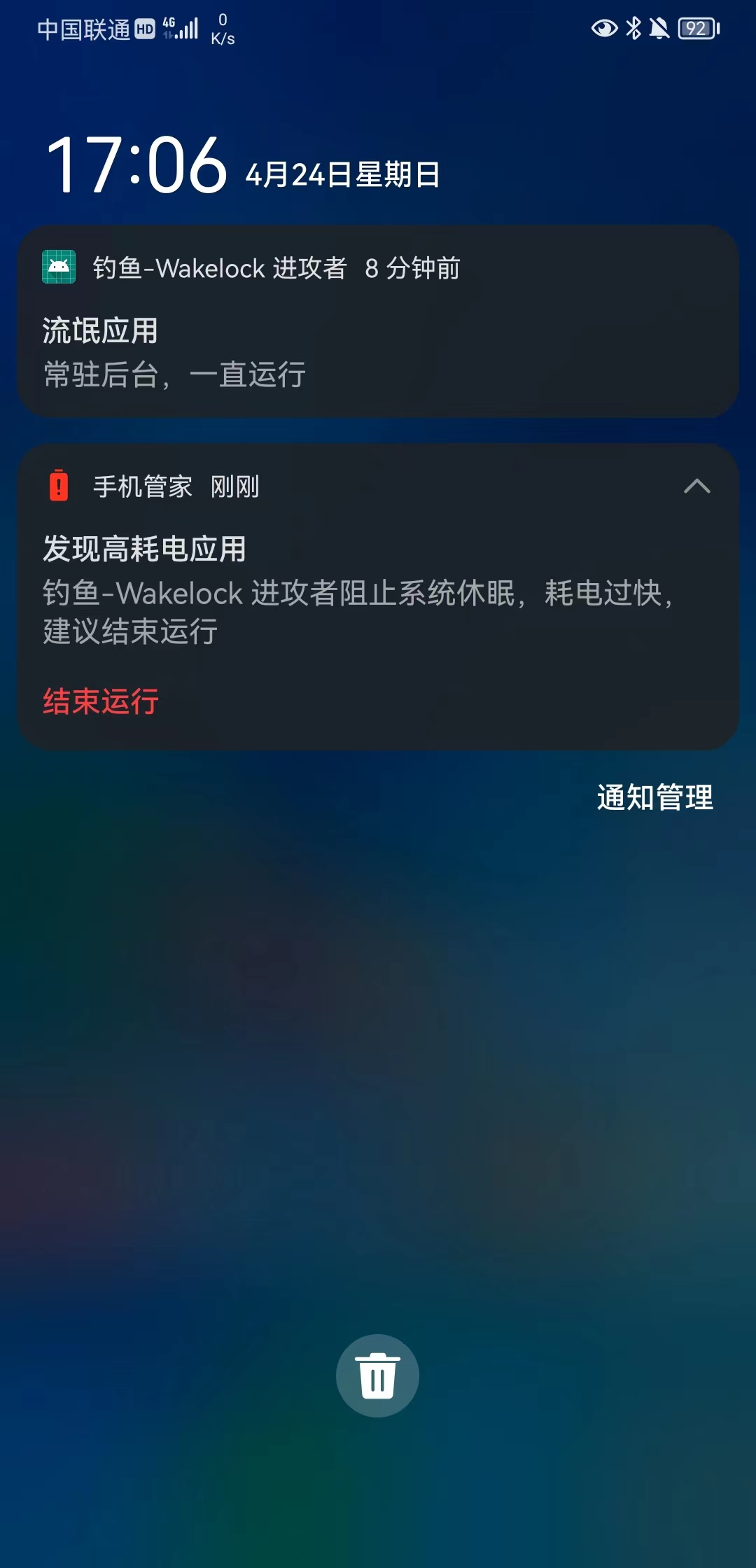This screenshot has height=1568, width=756.
Task: Open the 钓鱼-Wakelock 进攻者 notification
Action: click(378, 322)
